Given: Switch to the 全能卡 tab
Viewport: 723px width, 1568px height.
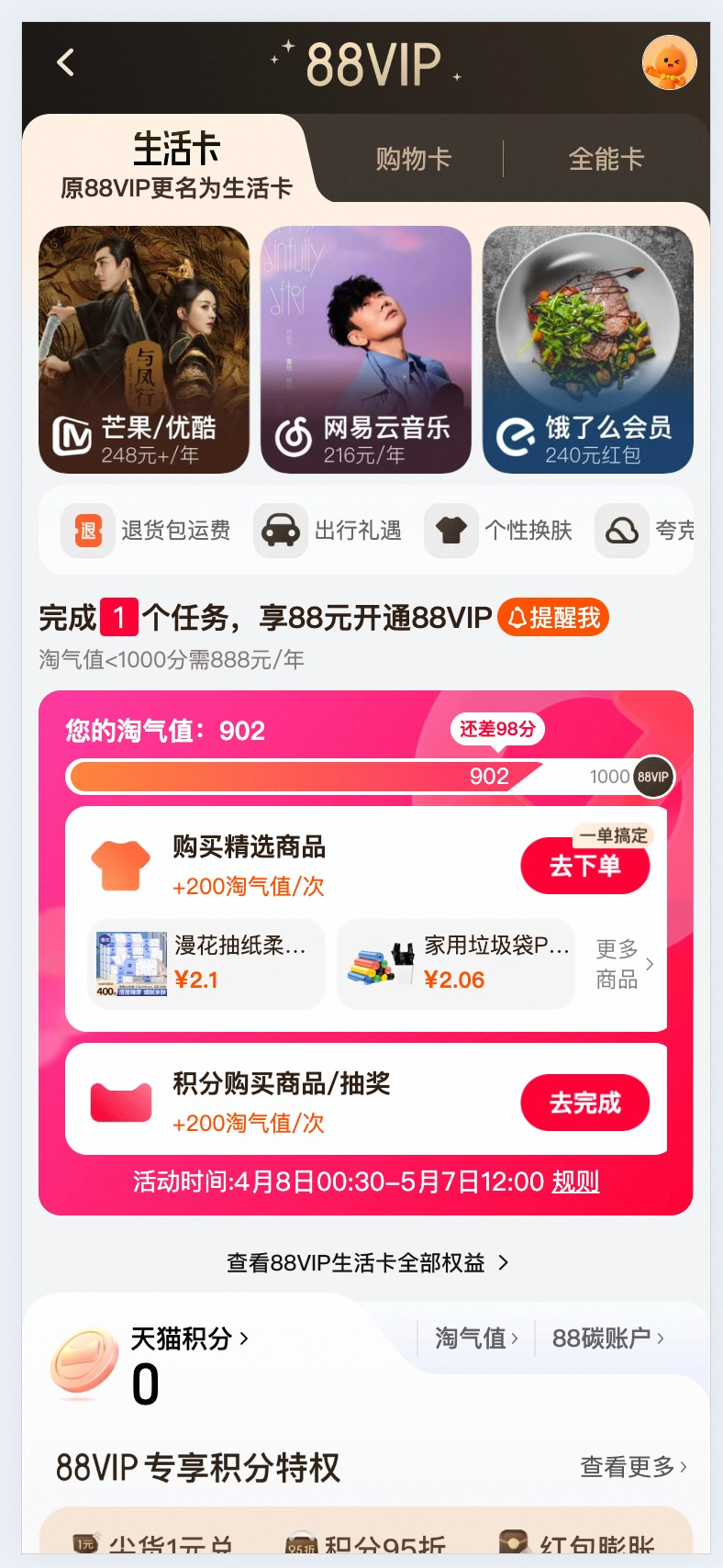Looking at the screenshot, I should [607, 158].
